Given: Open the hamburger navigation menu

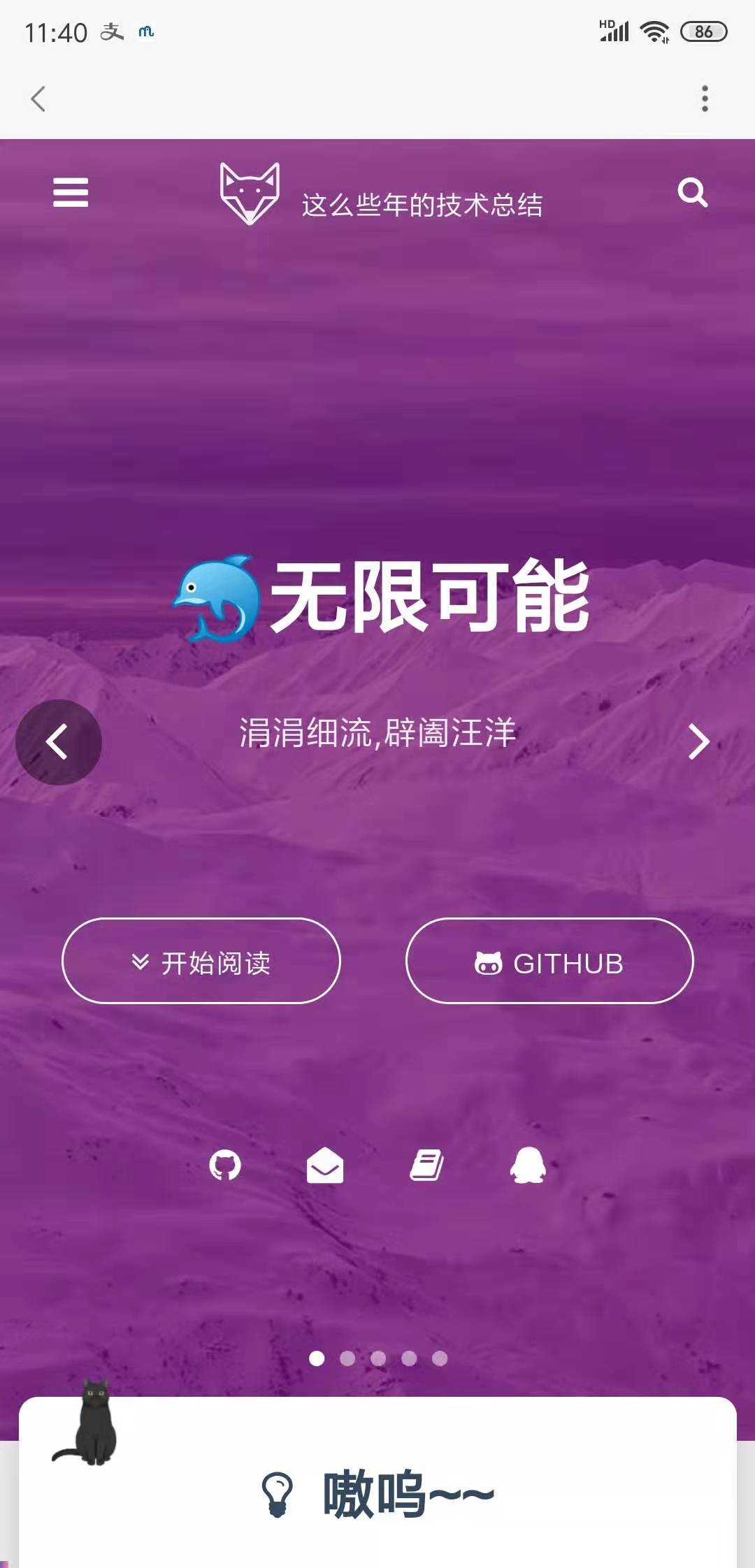Looking at the screenshot, I should pyautogui.click(x=71, y=192).
